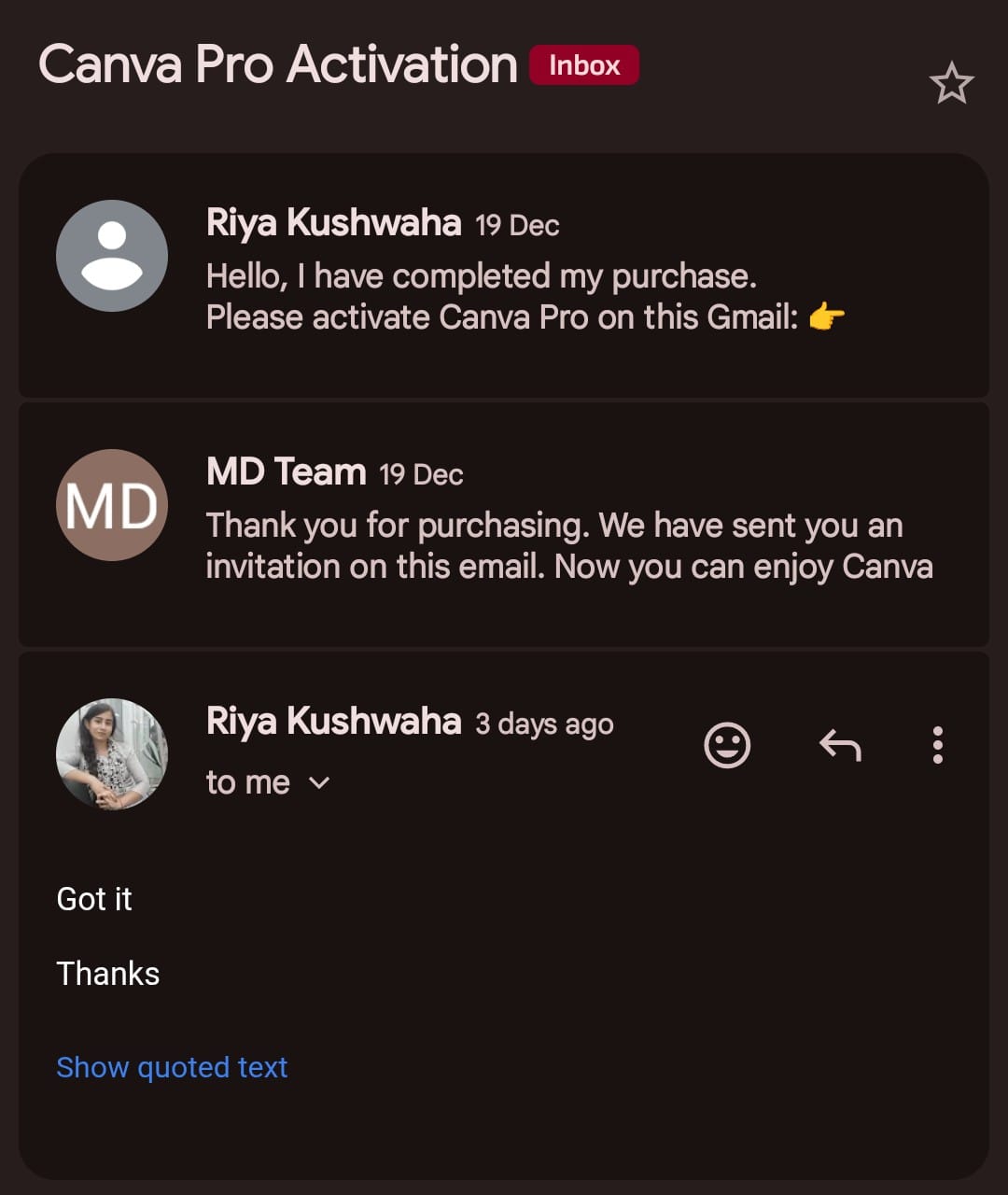The image size is (1008, 1195).
Task: Show quoted text in the reply
Action: pos(172,1067)
